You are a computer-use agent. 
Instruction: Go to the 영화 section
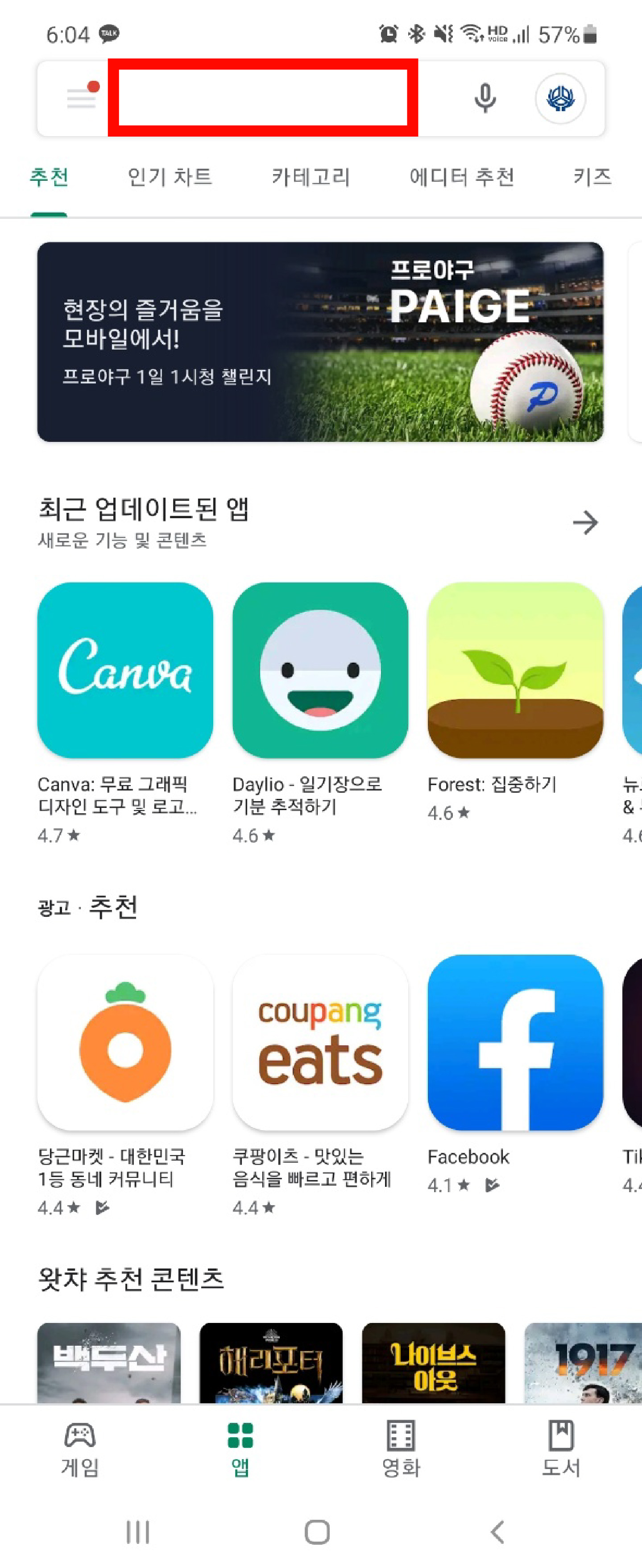400,1449
